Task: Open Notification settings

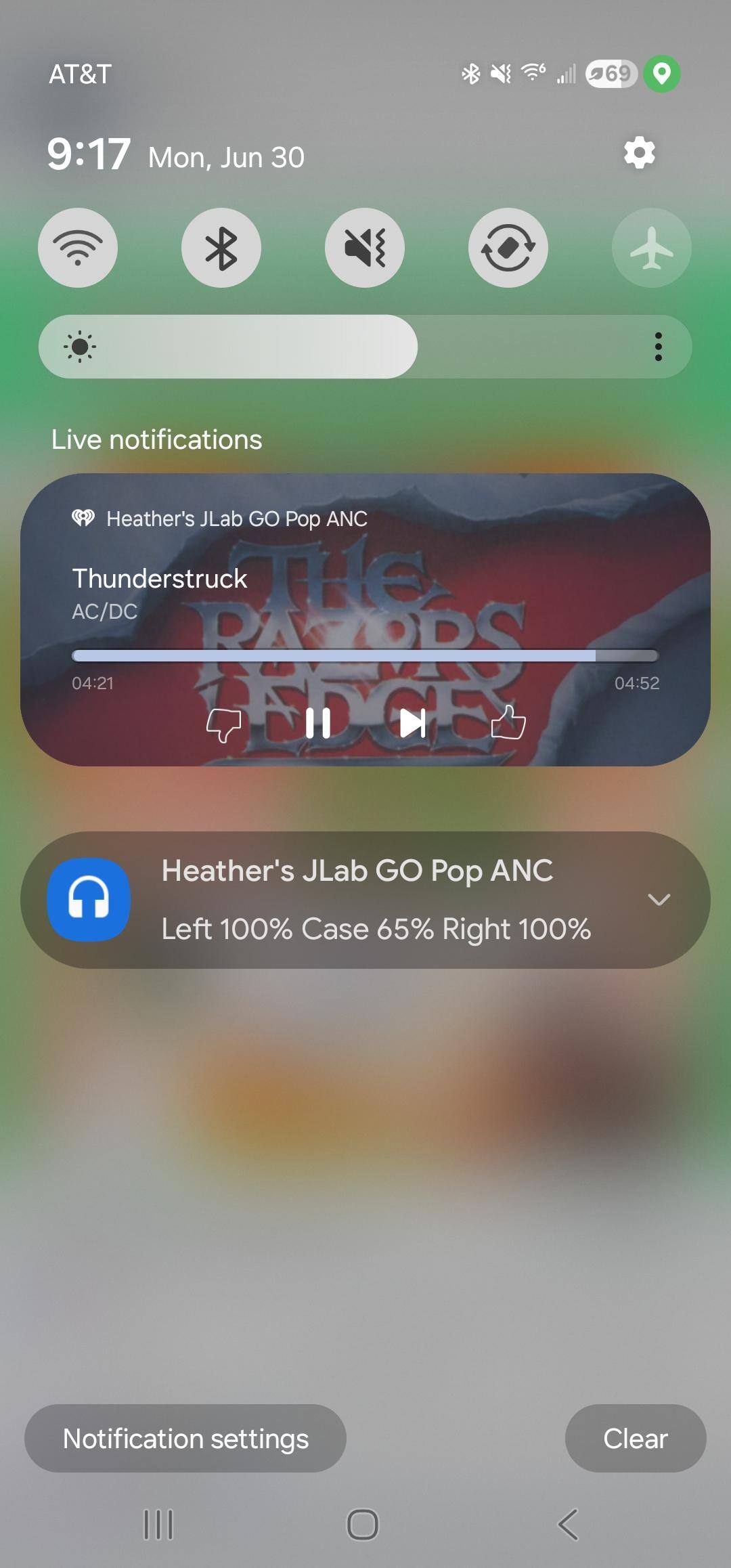Action: 185,1438
